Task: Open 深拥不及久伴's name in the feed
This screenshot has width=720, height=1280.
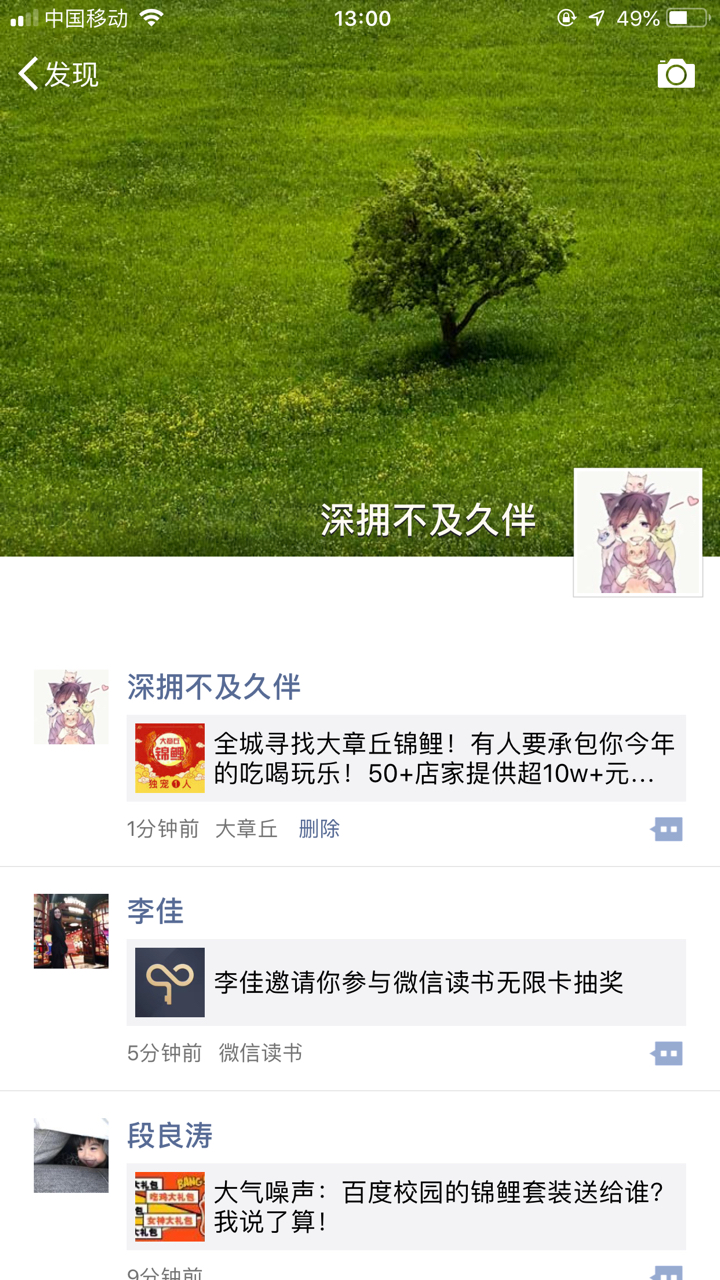Action: [x=214, y=687]
